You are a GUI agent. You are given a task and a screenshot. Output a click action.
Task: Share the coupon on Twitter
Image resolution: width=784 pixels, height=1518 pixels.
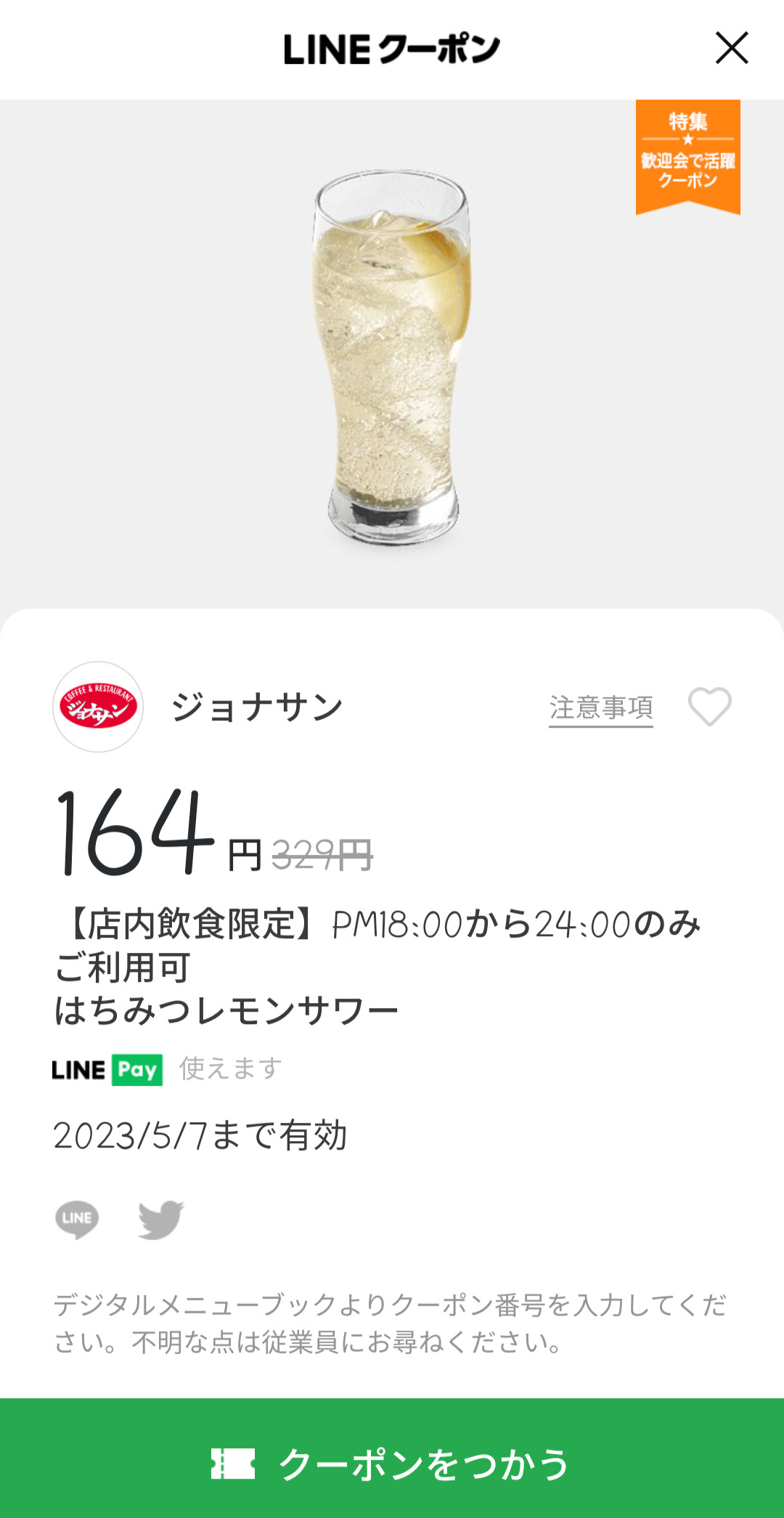click(x=161, y=1219)
